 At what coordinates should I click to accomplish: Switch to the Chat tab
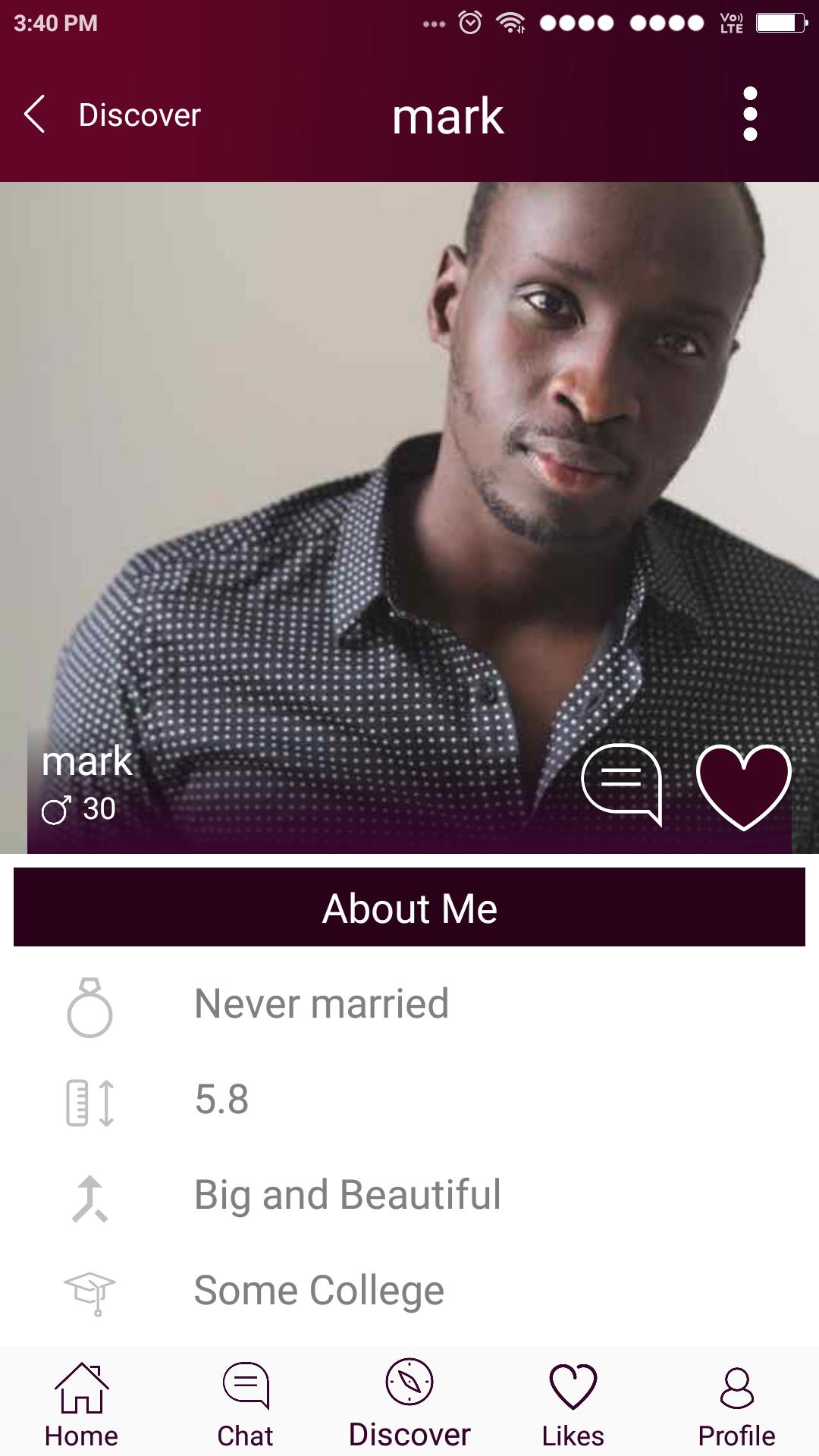(x=245, y=1404)
